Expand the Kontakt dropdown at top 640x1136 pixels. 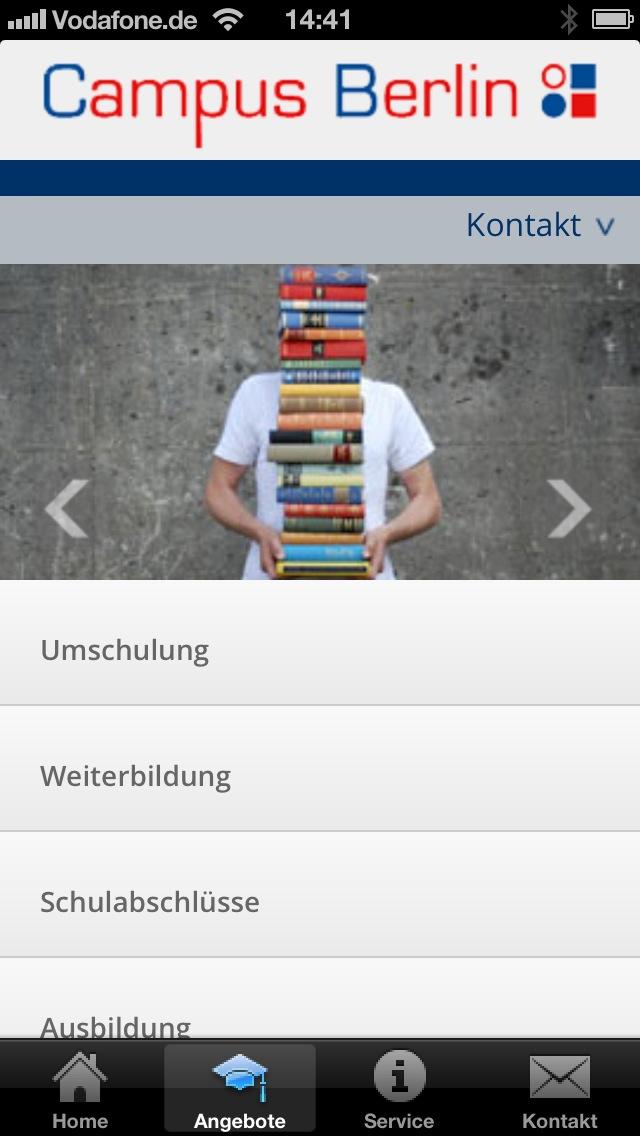pos(540,226)
